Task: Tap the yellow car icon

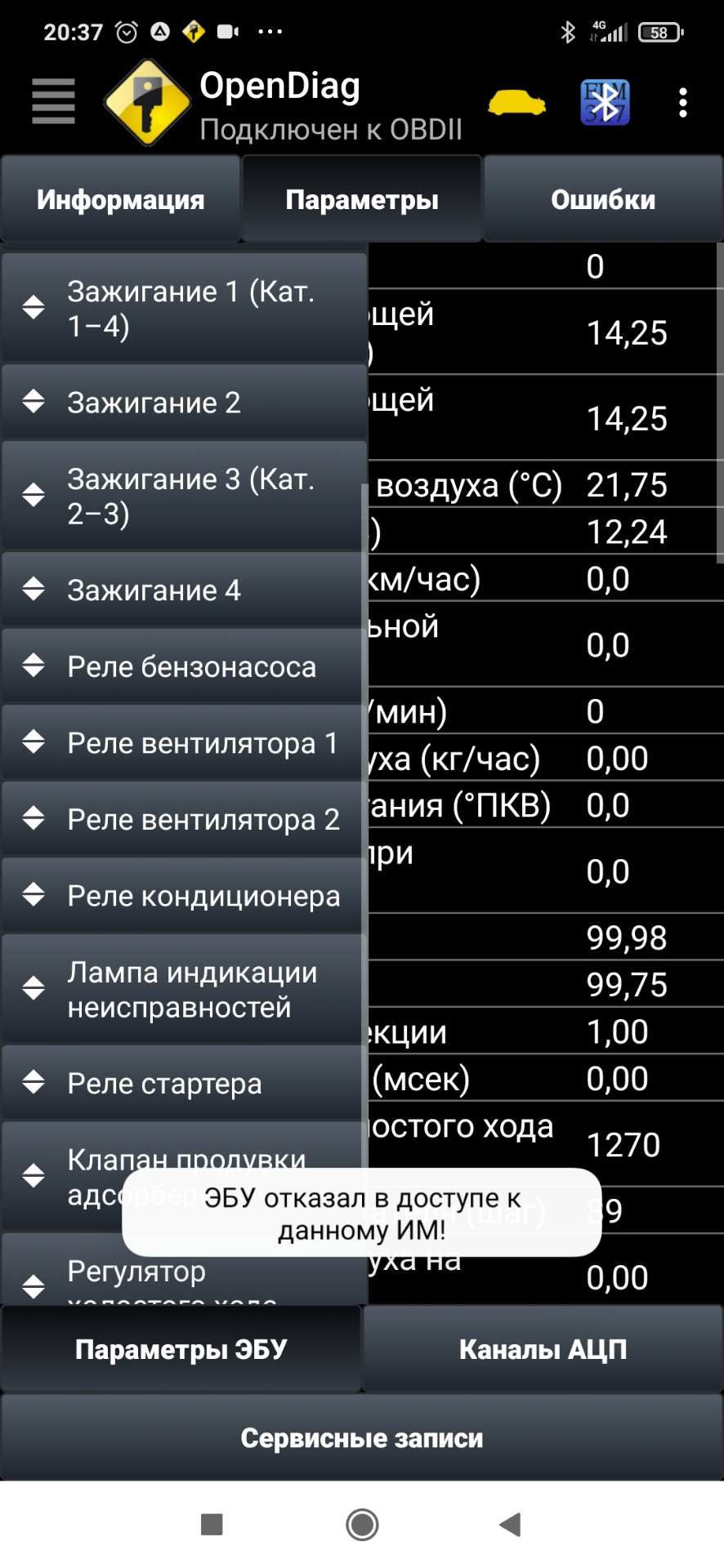Action: coord(516,104)
